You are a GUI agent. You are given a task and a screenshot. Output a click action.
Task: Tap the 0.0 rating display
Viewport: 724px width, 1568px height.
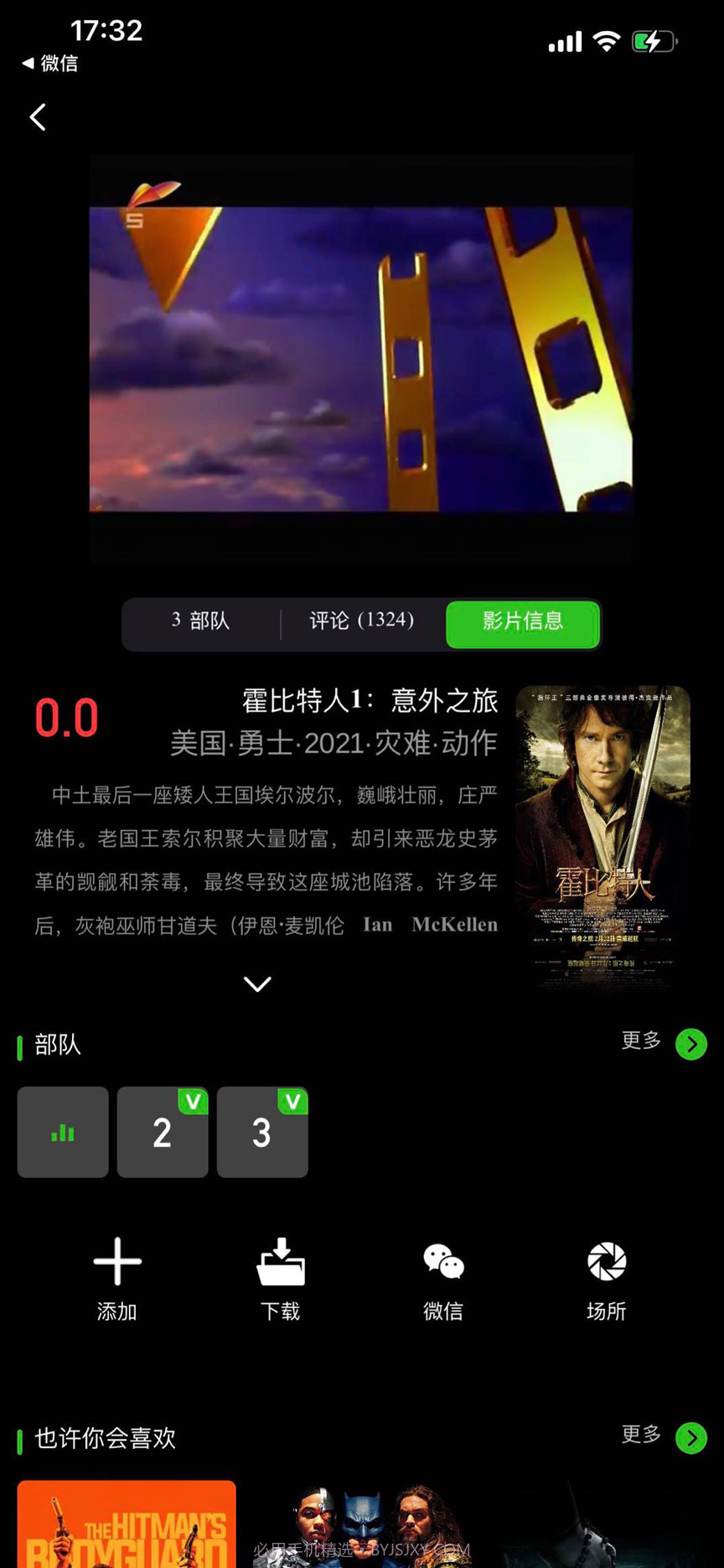tap(67, 719)
